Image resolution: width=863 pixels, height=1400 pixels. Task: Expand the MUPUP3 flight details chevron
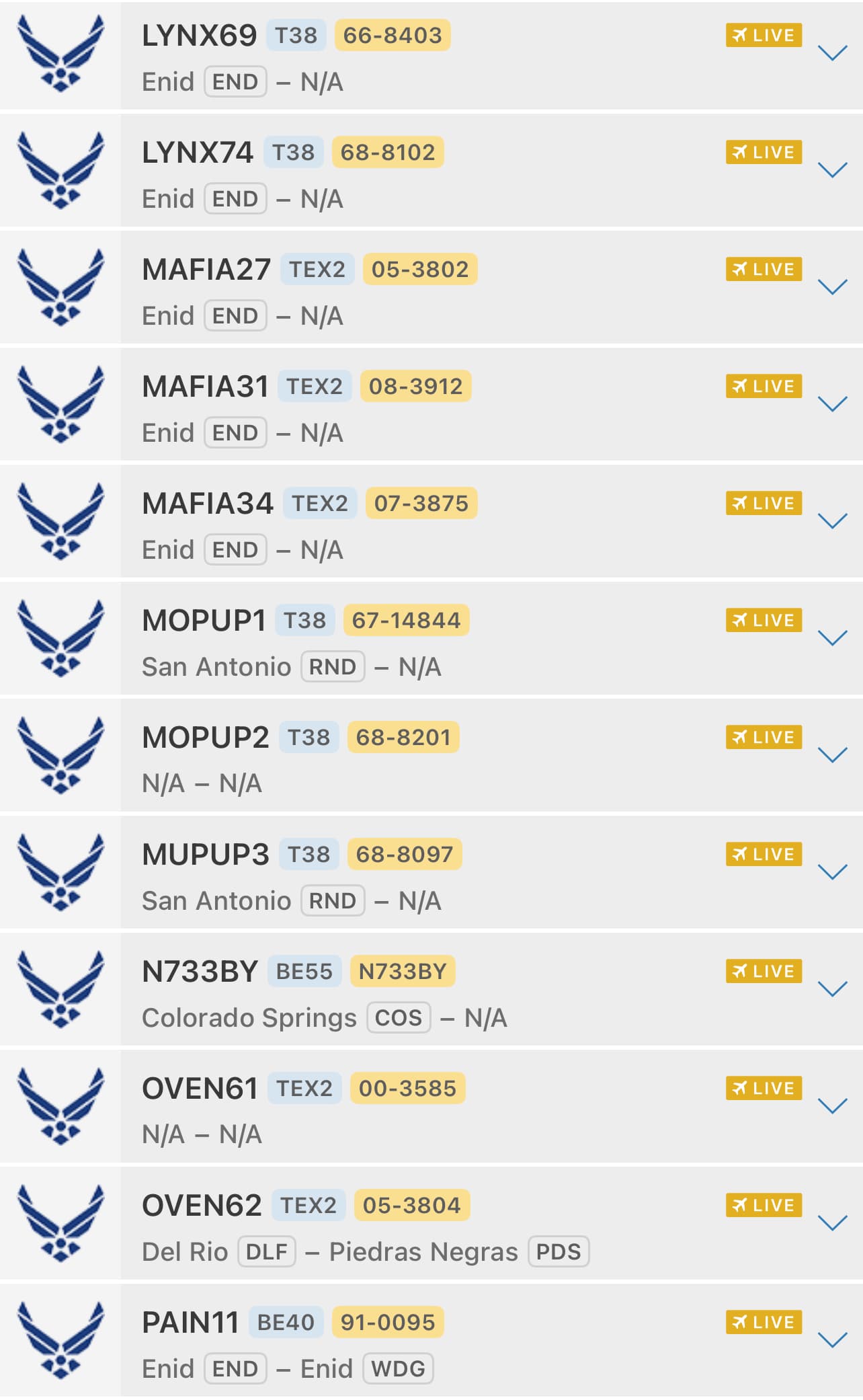click(x=832, y=873)
